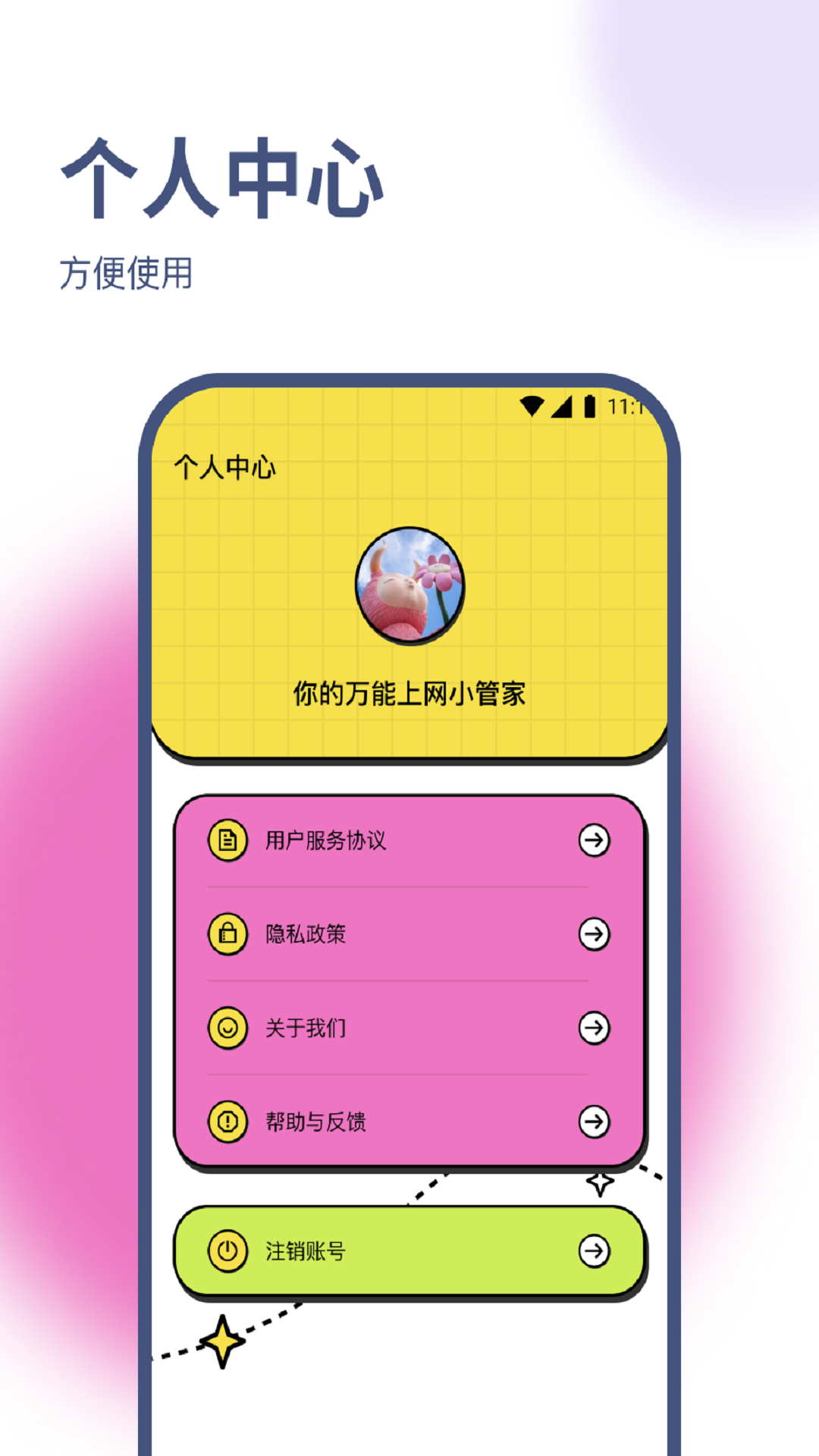Open the 用户服务协议 list item
Viewport: 819px width, 1456px height.
point(326,840)
